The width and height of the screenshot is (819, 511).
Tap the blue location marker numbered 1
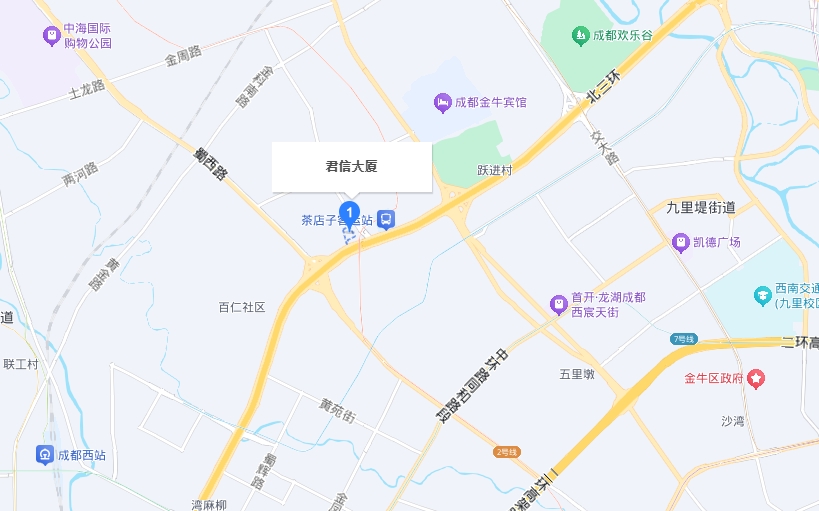350,212
